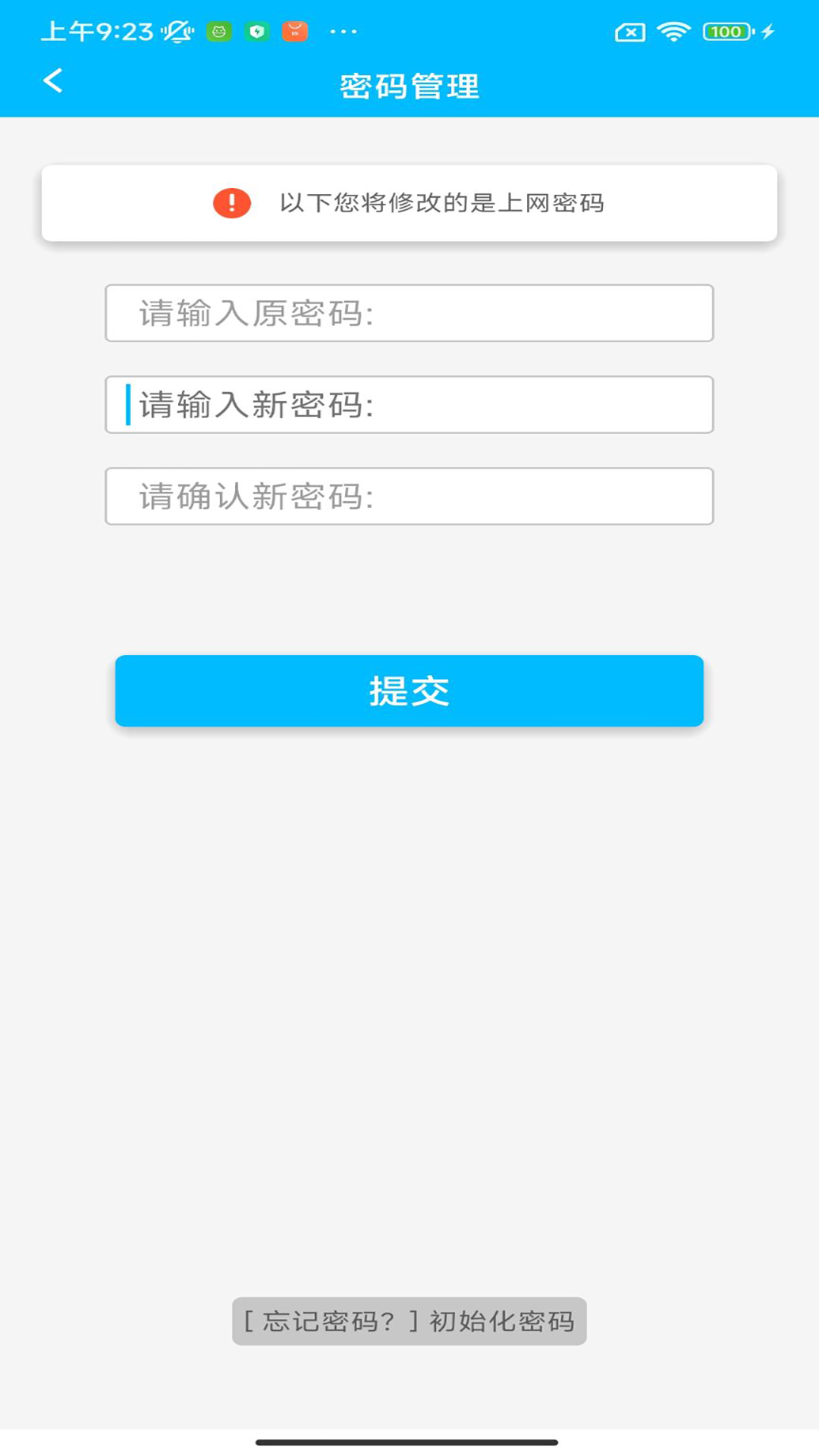This screenshot has height=1456, width=819.
Task: Tap the red warning exclamation icon
Action: [229, 202]
